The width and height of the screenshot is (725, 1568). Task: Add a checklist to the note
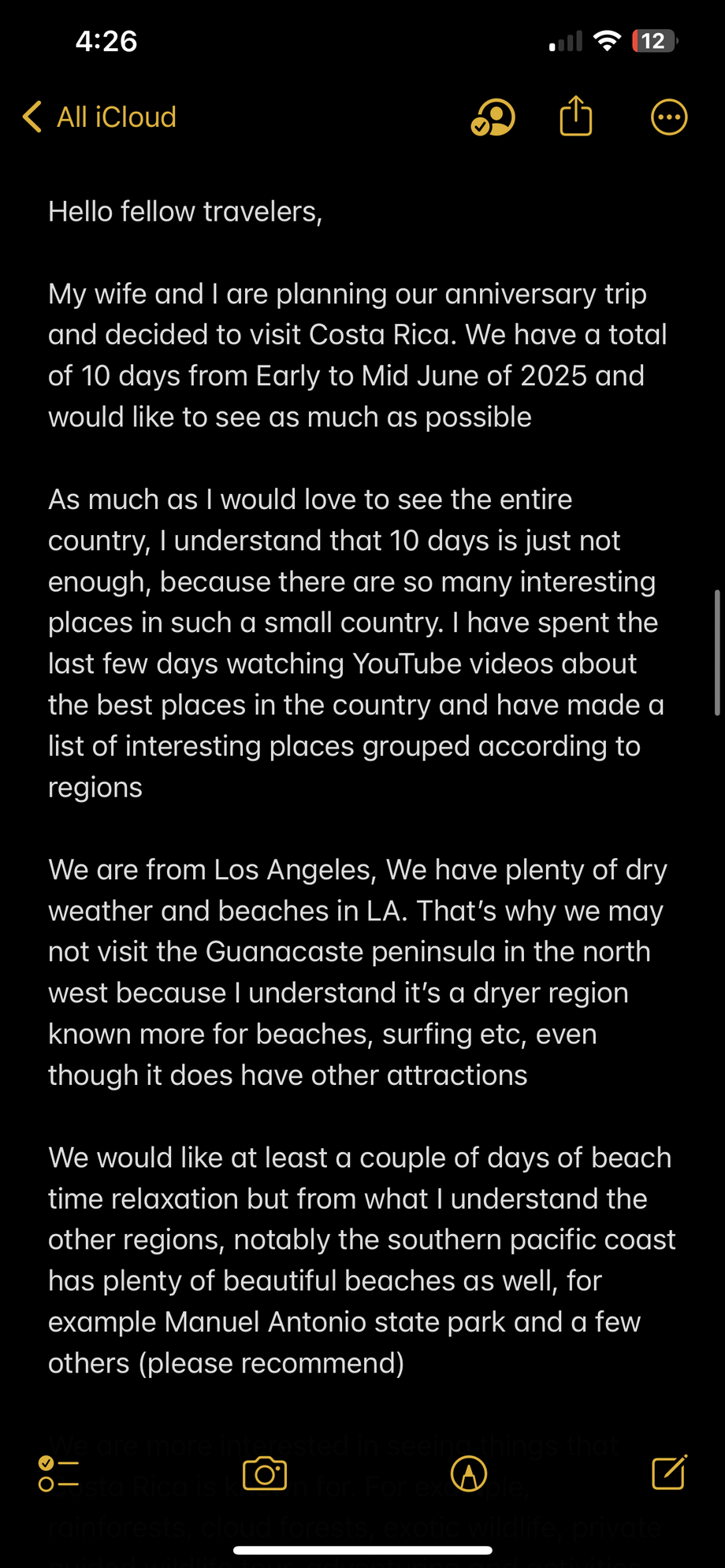(59, 1473)
